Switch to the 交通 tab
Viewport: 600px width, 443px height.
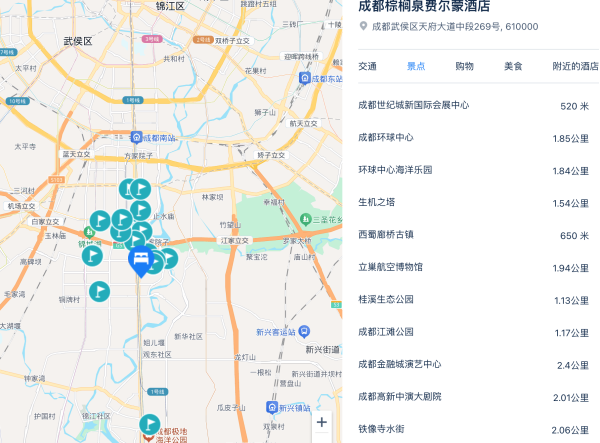coord(368,66)
